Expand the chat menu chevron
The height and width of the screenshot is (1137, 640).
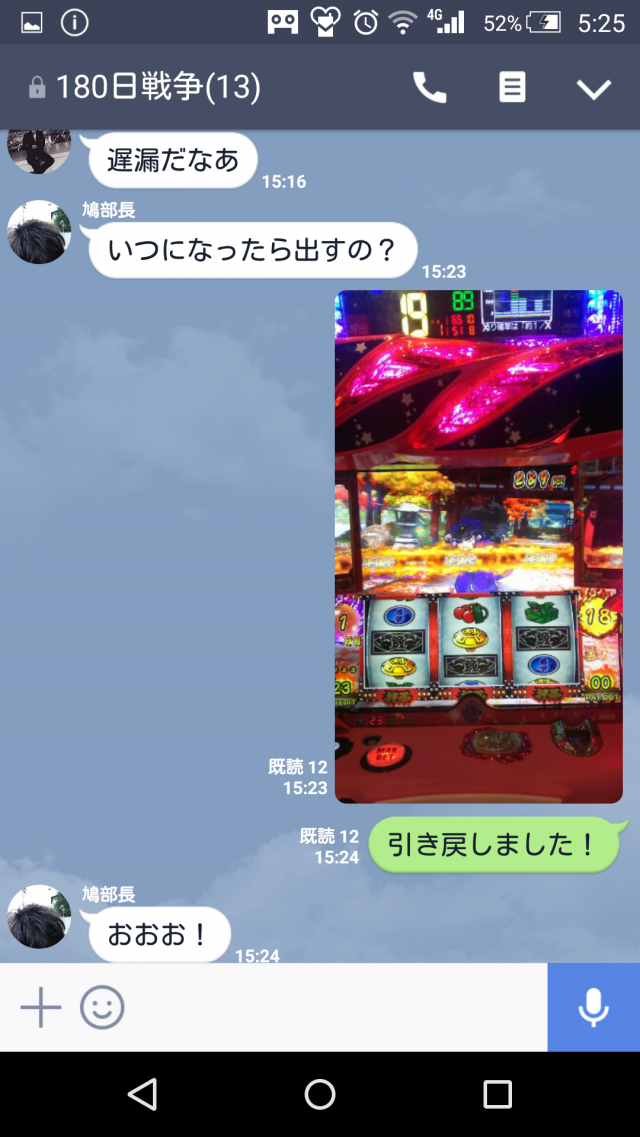tap(593, 89)
